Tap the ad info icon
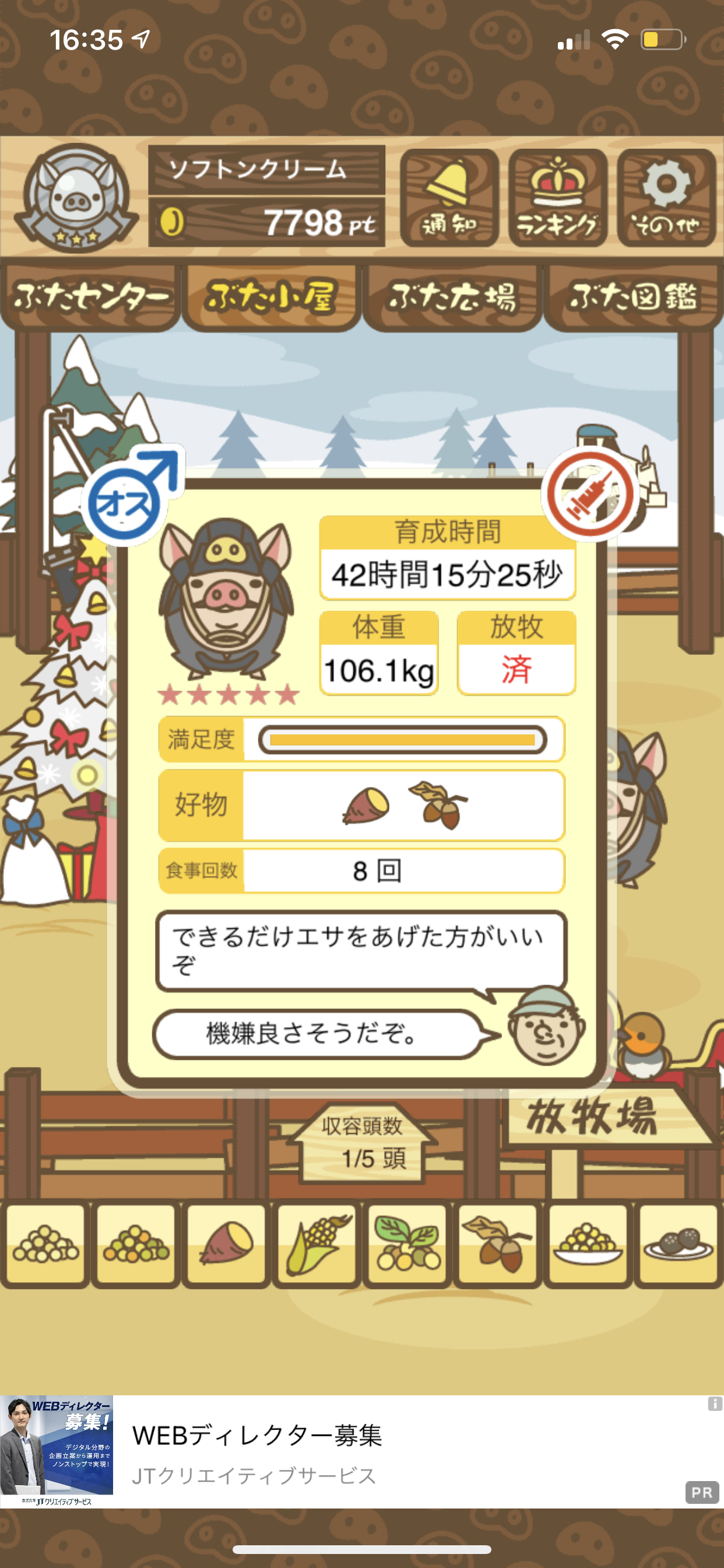 (x=714, y=1403)
